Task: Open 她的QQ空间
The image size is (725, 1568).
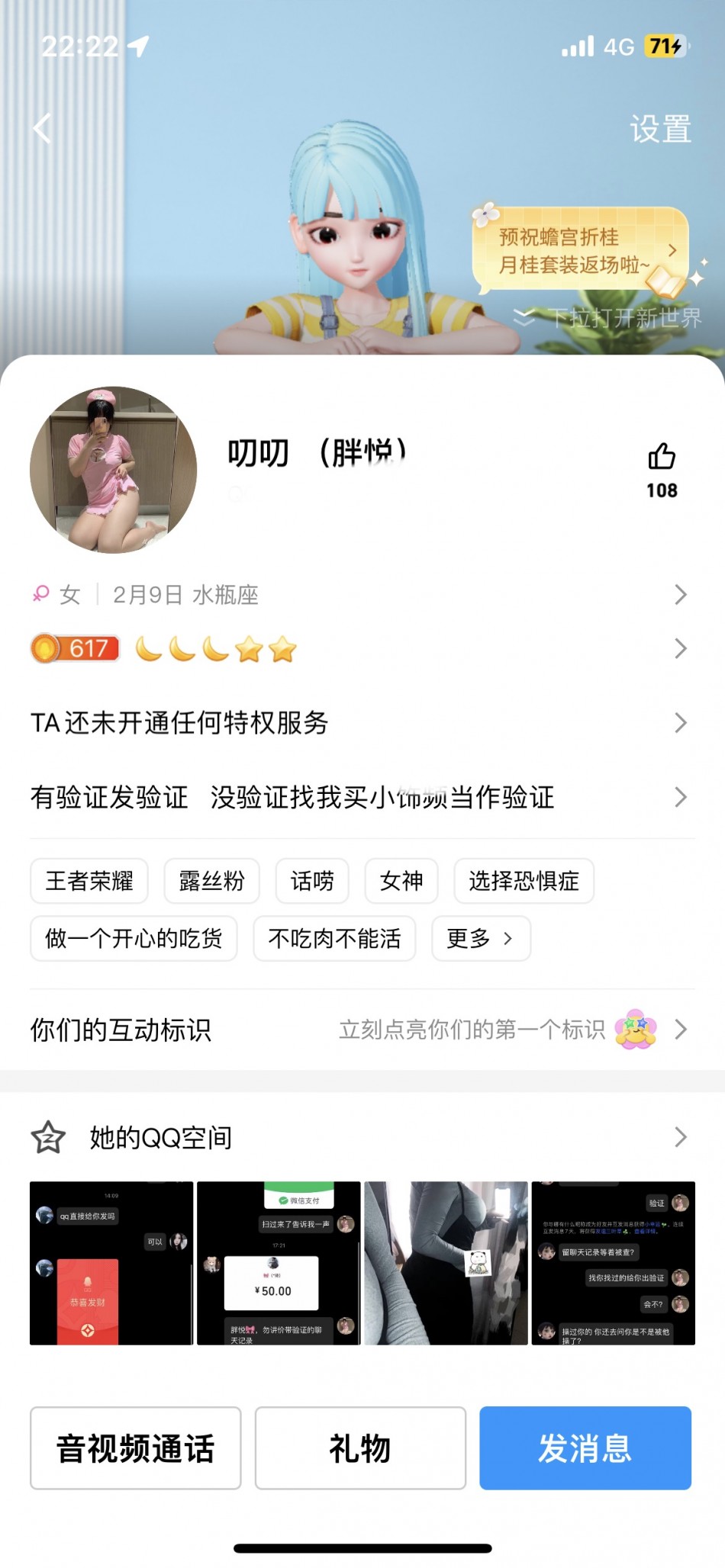Action: pos(359,1138)
